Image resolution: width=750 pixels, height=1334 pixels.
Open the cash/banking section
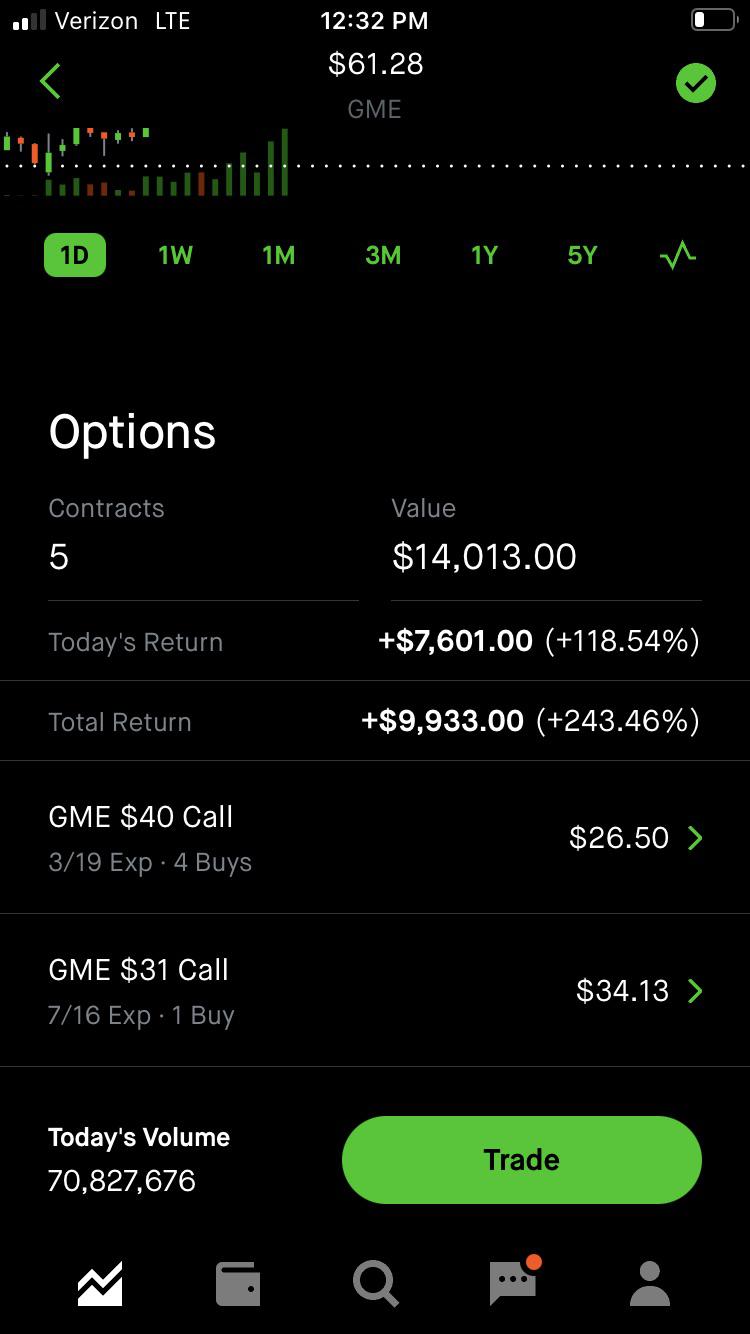point(236,1283)
